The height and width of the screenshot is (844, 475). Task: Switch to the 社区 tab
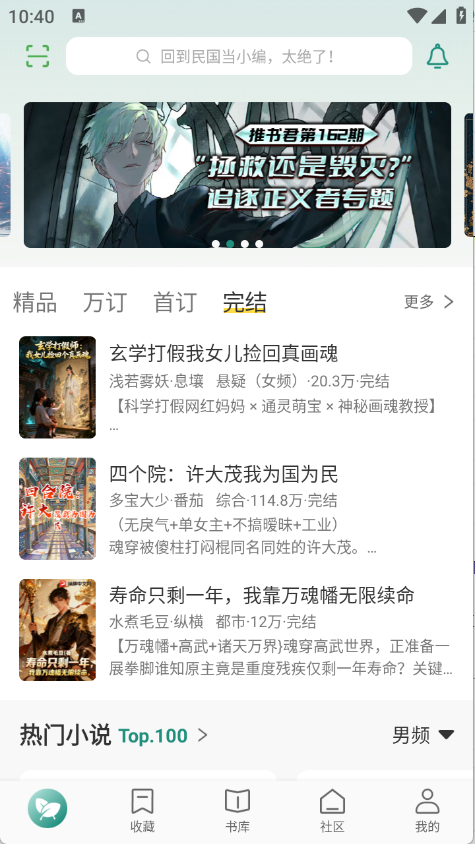[332, 811]
